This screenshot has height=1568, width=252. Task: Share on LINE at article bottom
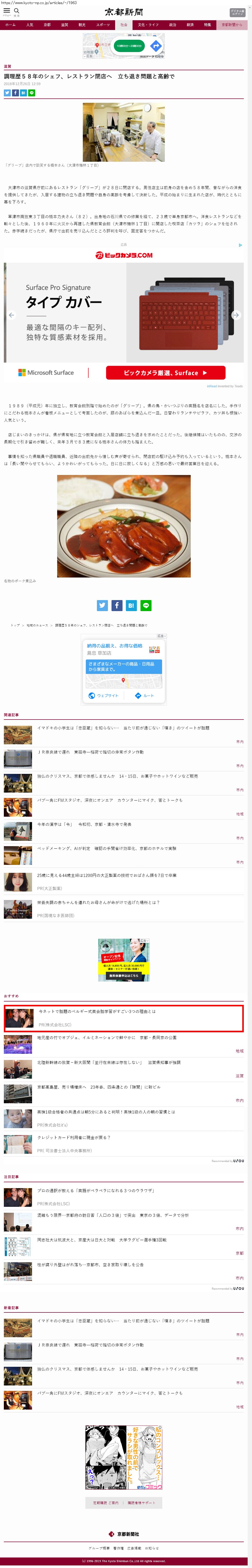tap(145, 605)
